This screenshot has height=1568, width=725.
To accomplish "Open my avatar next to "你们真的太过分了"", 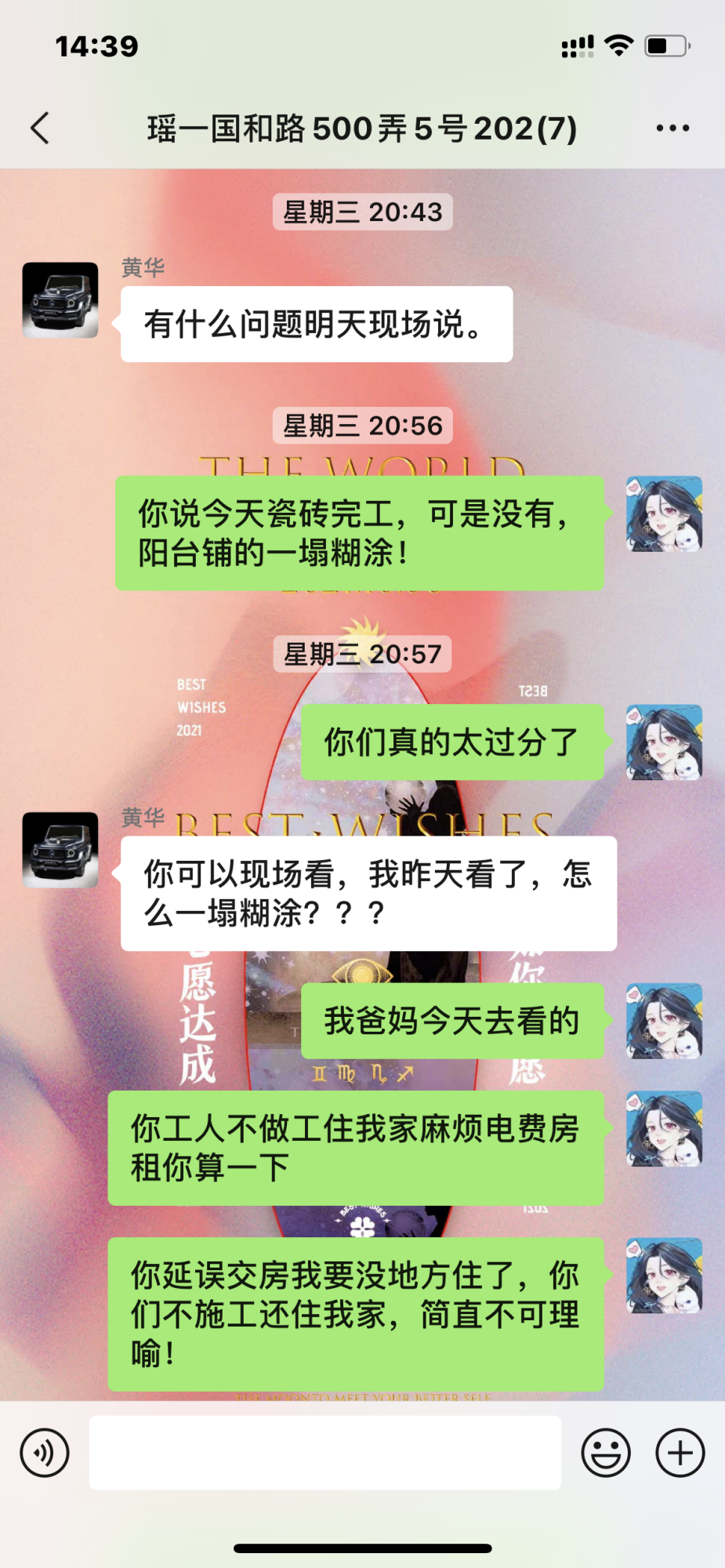I will [664, 742].
